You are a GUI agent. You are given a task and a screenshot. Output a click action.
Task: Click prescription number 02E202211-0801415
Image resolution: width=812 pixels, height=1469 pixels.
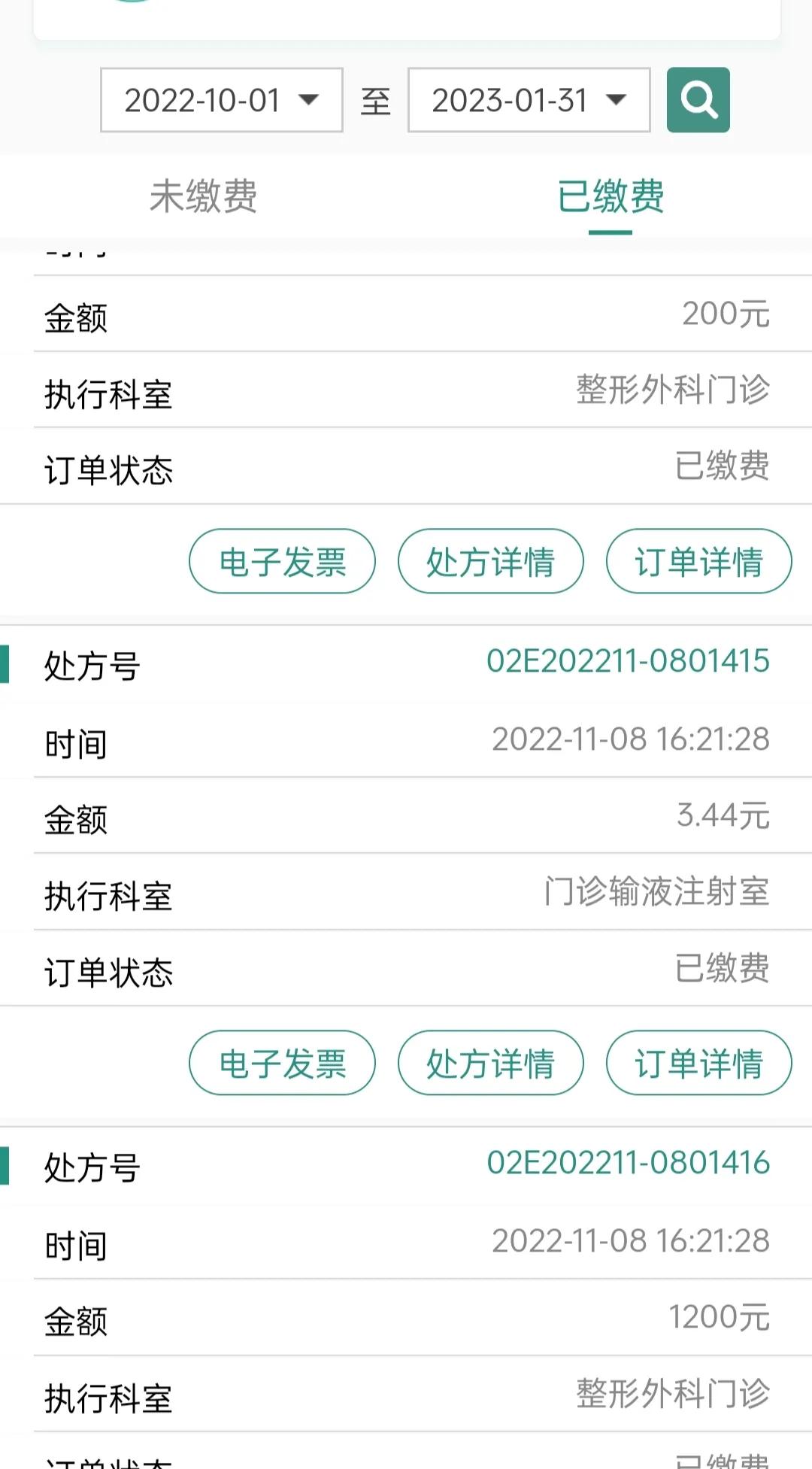coord(628,661)
